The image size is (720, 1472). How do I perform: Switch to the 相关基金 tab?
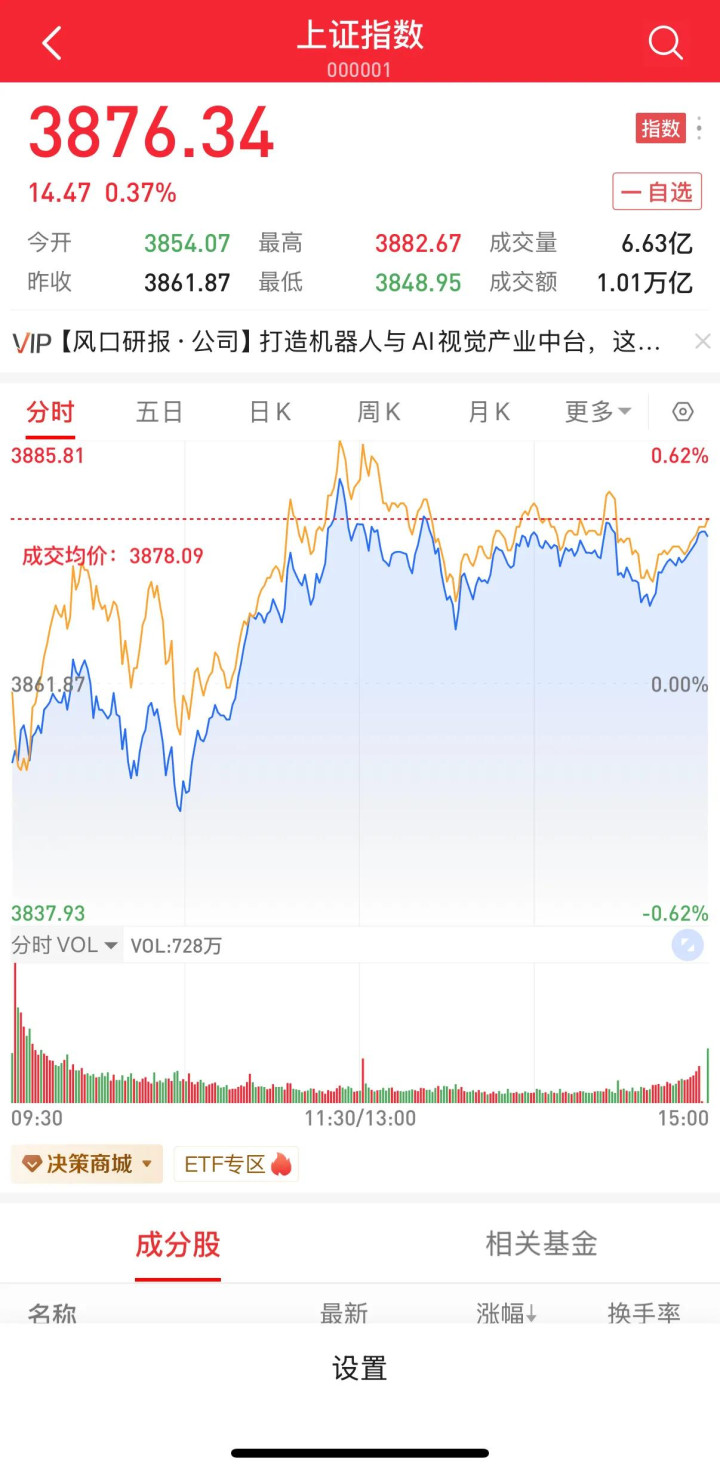[541, 1244]
